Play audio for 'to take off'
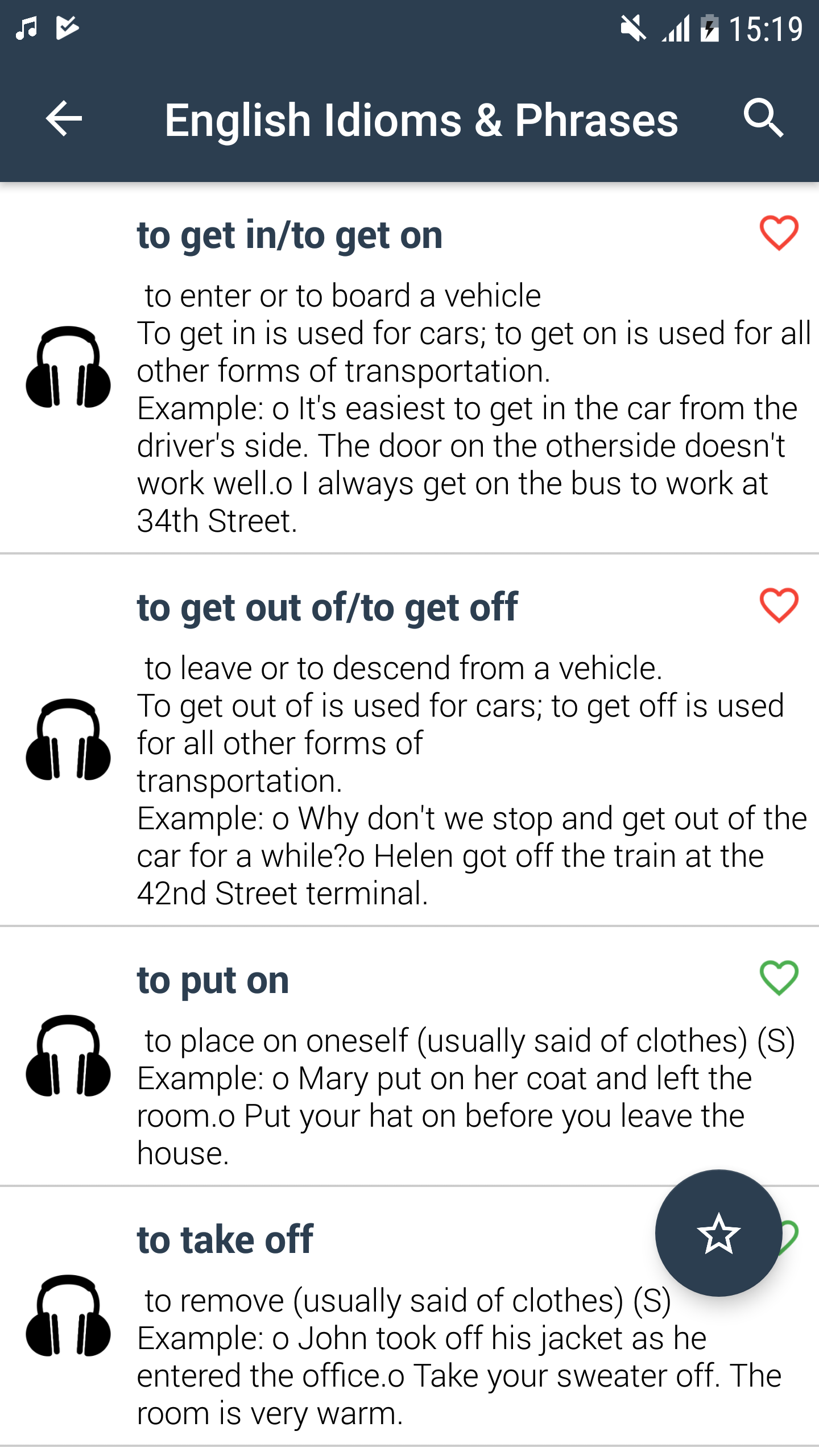The image size is (819, 1456). 68,1316
